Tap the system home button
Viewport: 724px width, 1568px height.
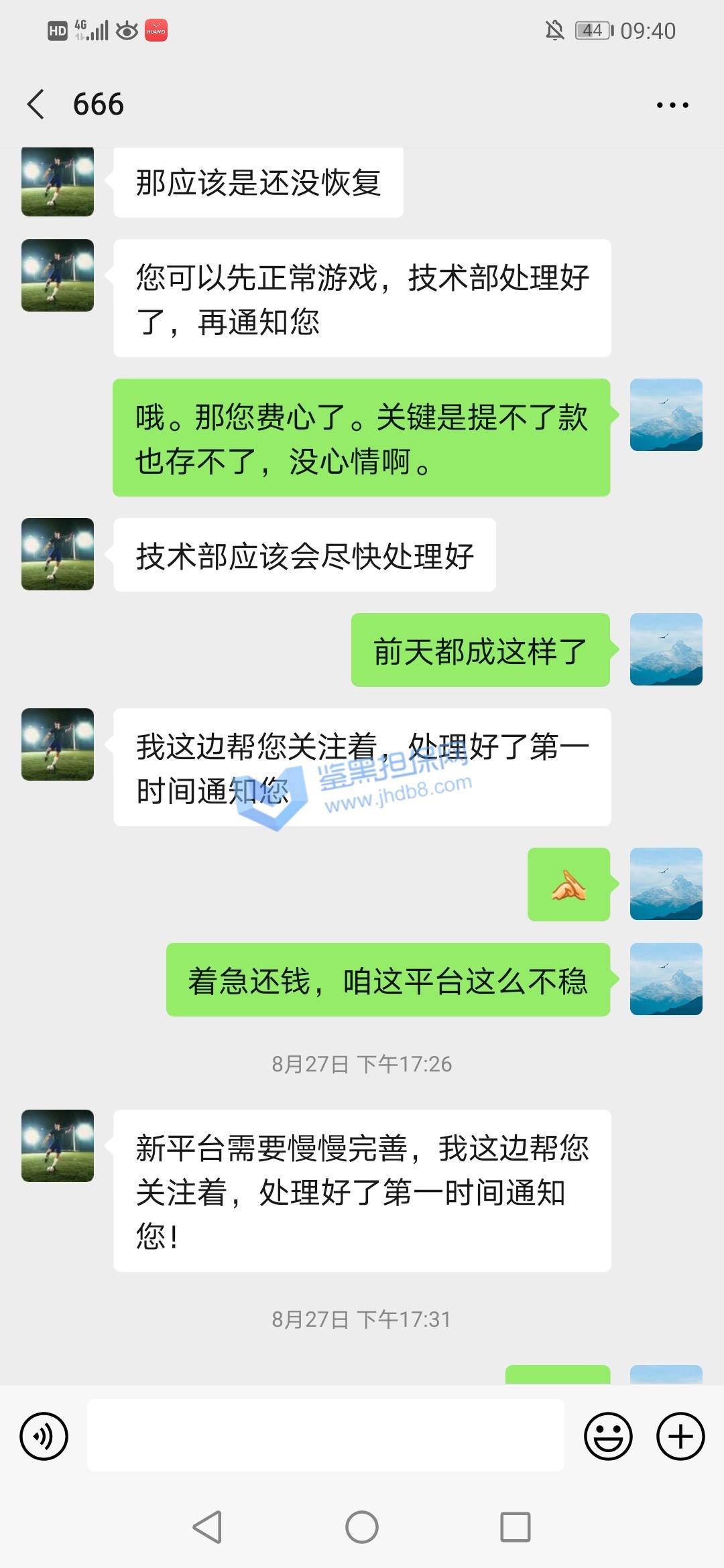[362, 1527]
